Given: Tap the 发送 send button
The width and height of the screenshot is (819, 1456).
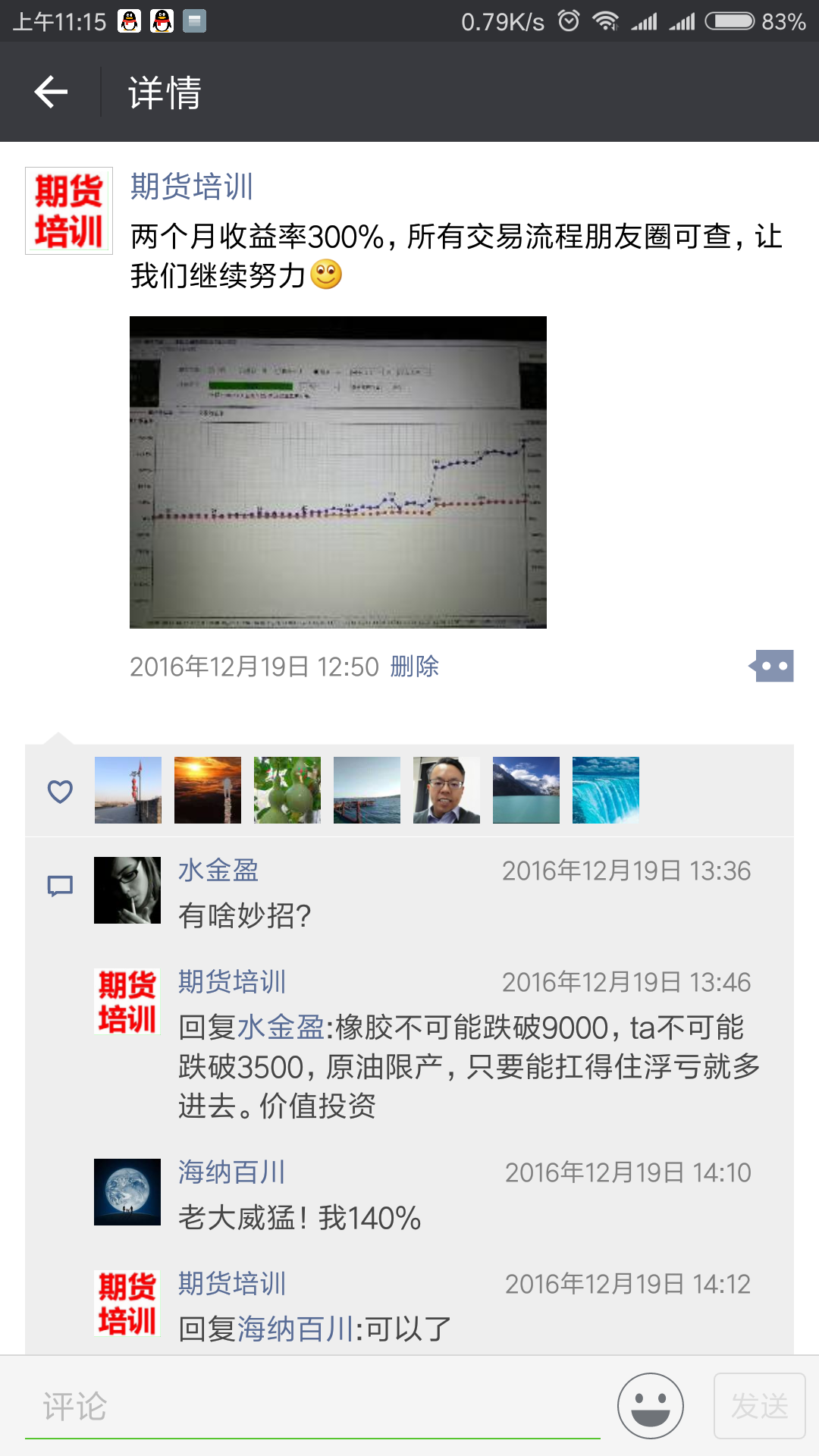Looking at the screenshot, I should [x=760, y=1406].
